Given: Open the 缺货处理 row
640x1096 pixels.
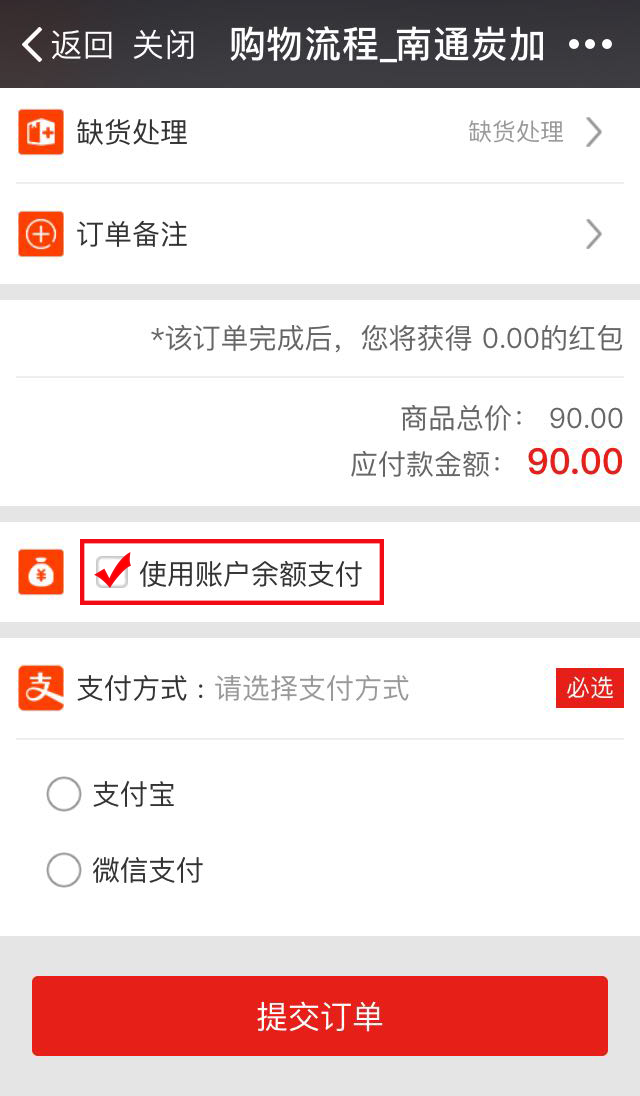Looking at the screenshot, I should pos(320,133).
